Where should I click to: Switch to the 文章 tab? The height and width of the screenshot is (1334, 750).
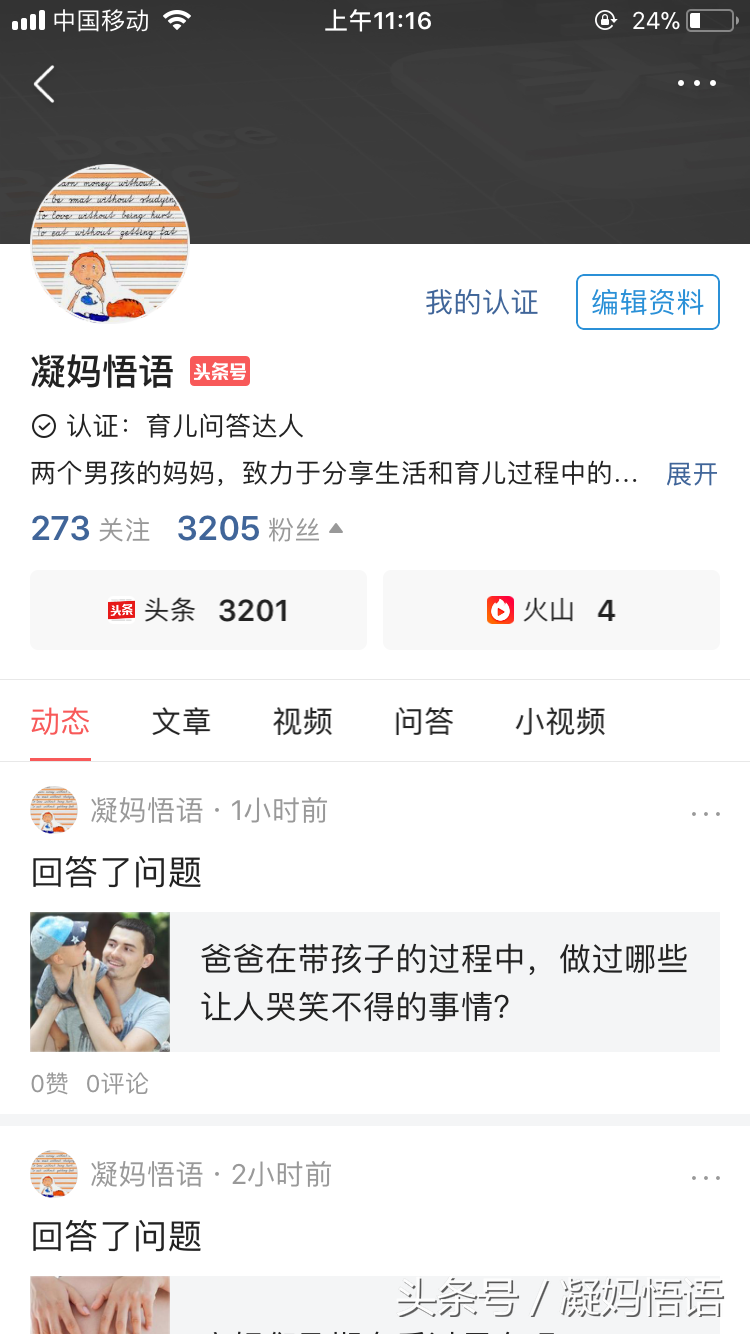181,721
